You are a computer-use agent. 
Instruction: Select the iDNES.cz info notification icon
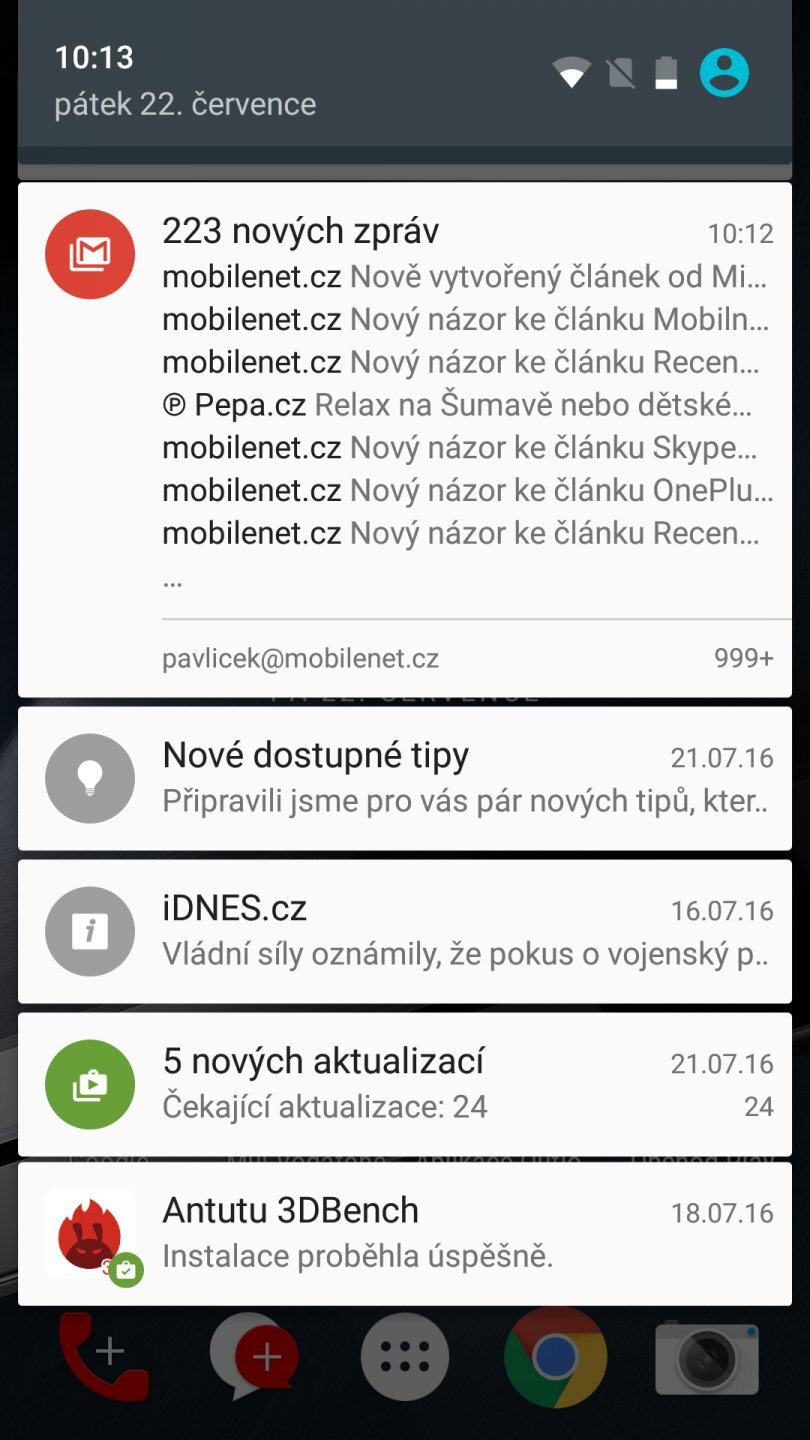coord(90,930)
